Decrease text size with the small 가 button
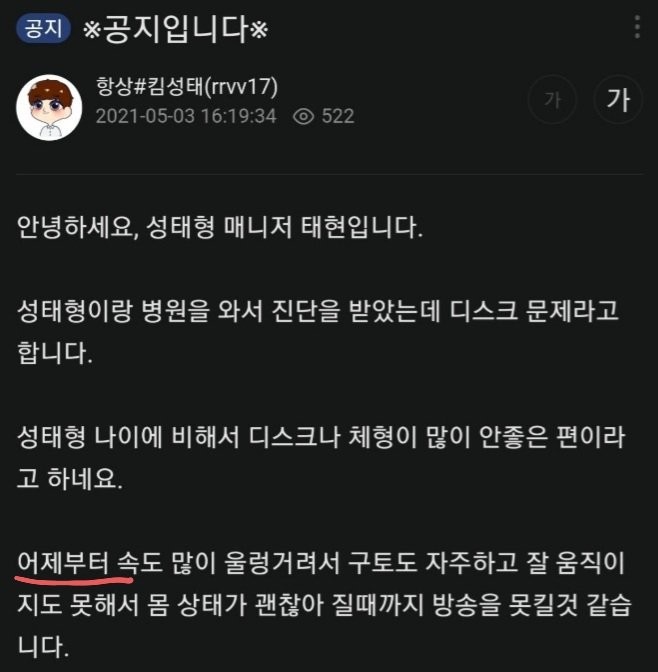658x672 pixels. tap(552, 100)
